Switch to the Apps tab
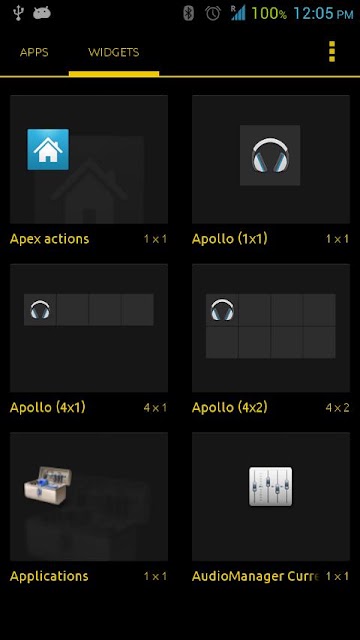Screen dimensions: 360x640 pyautogui.click(x=34, y=53)
